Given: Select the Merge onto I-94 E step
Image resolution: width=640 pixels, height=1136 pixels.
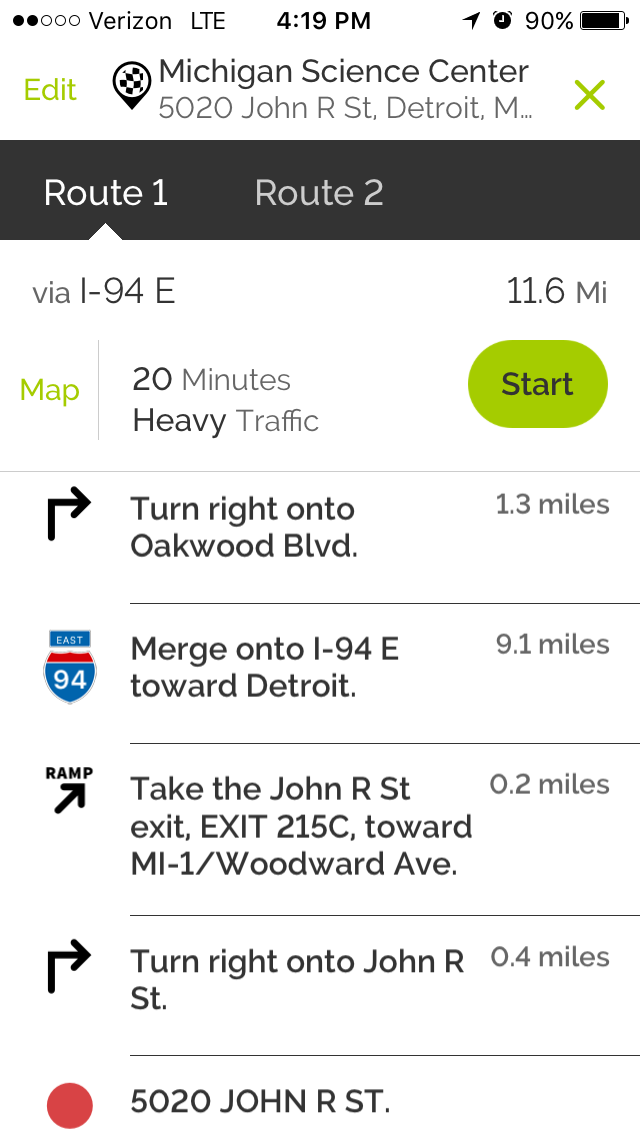Looking at the screenshot, I should (x=320, y=673).
